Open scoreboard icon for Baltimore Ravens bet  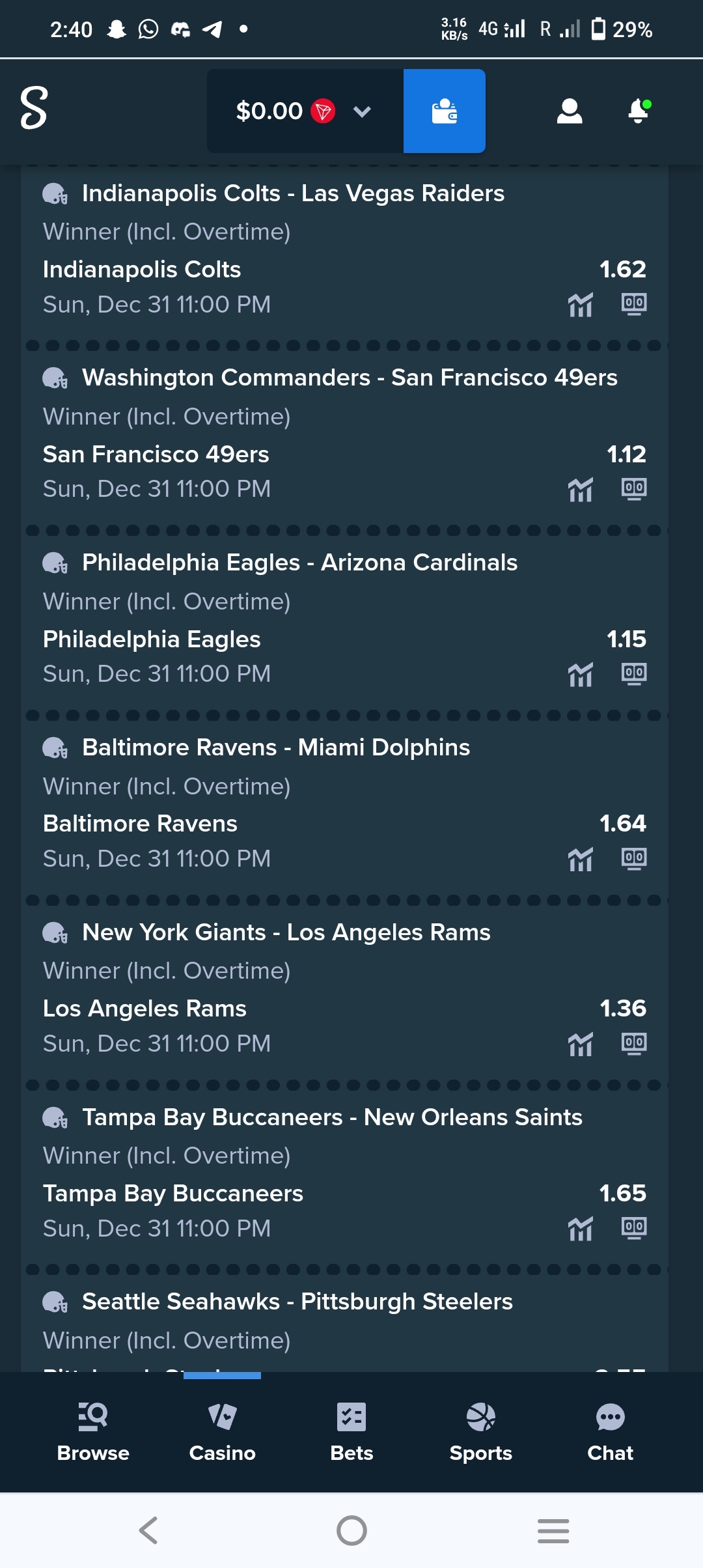634,858
